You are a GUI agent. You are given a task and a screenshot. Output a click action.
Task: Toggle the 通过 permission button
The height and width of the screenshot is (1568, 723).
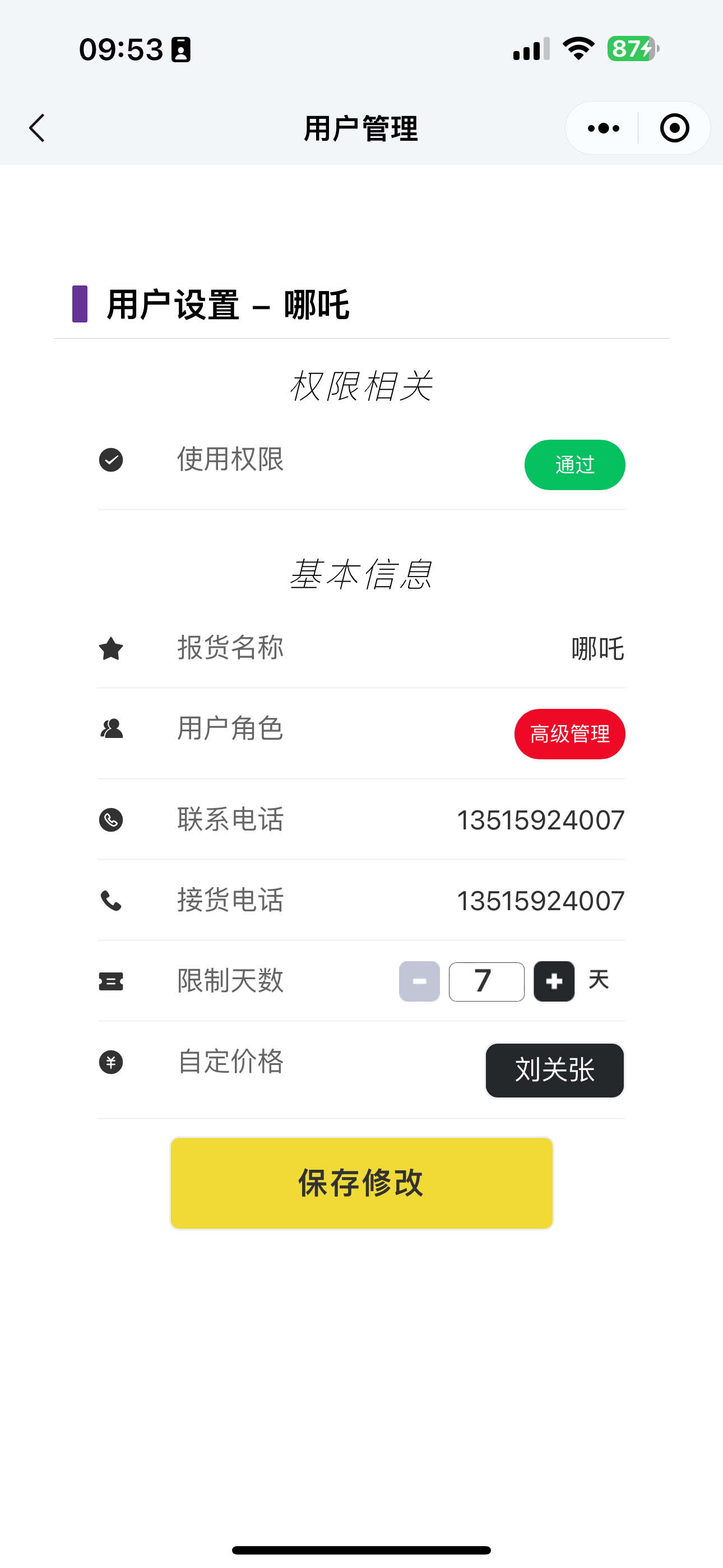tap(574, 464)
